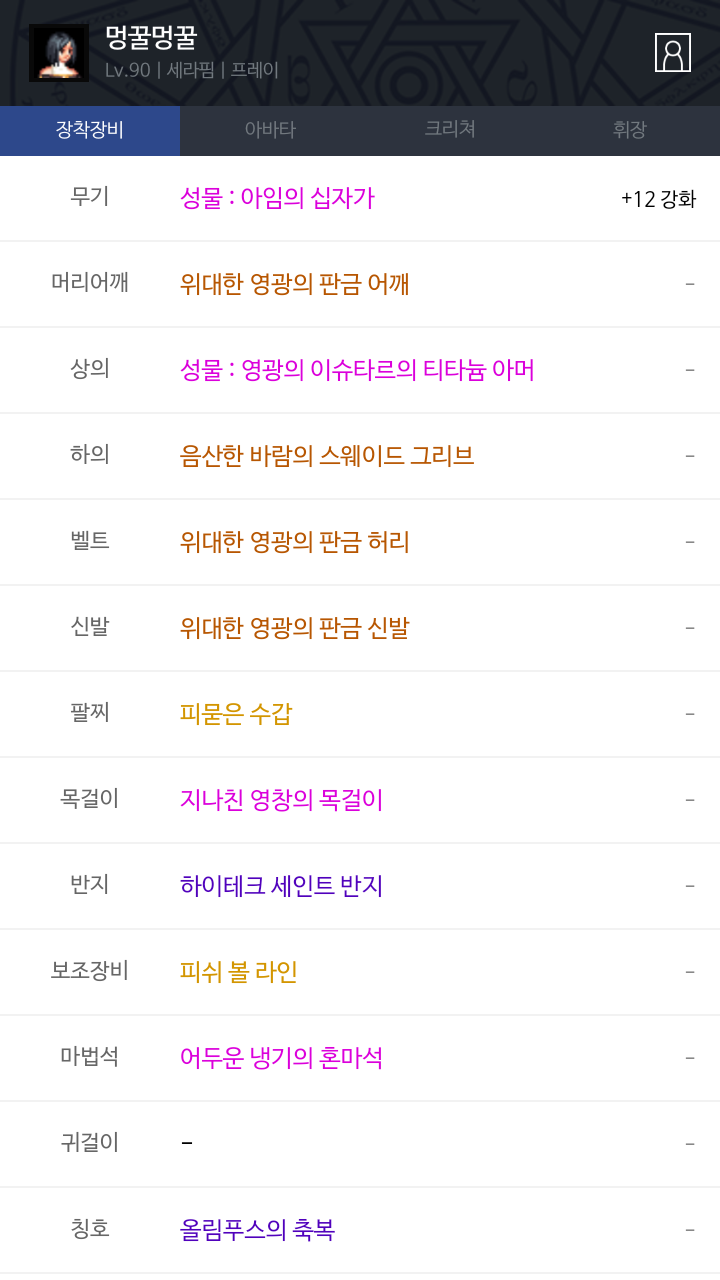Screen dimensions: 720x1280
Task: Select 위대한 영광의 판금 신발 row
Action: coord(360,628)
